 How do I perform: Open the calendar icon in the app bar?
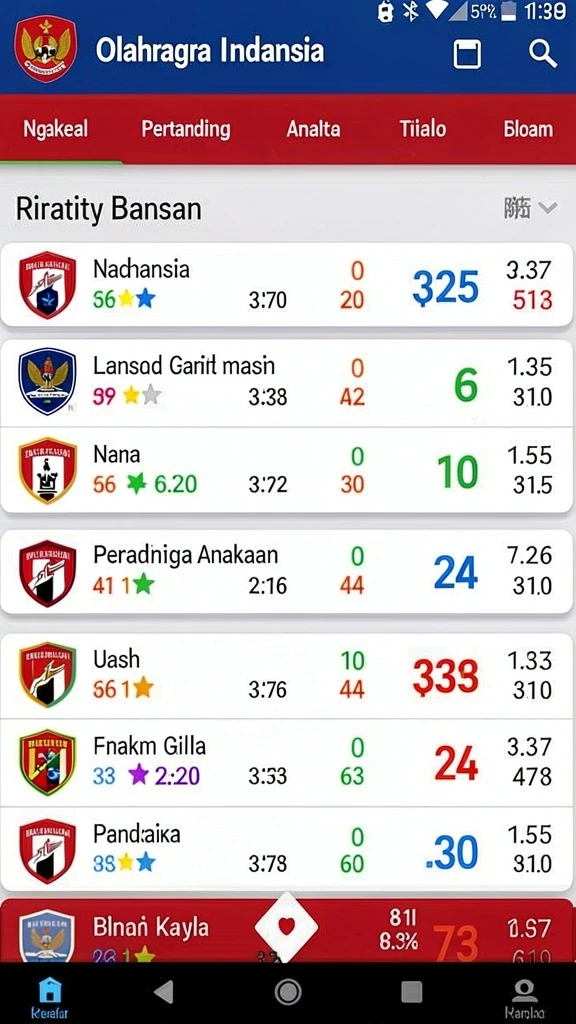pyautogui.click(x=468, y=54)
